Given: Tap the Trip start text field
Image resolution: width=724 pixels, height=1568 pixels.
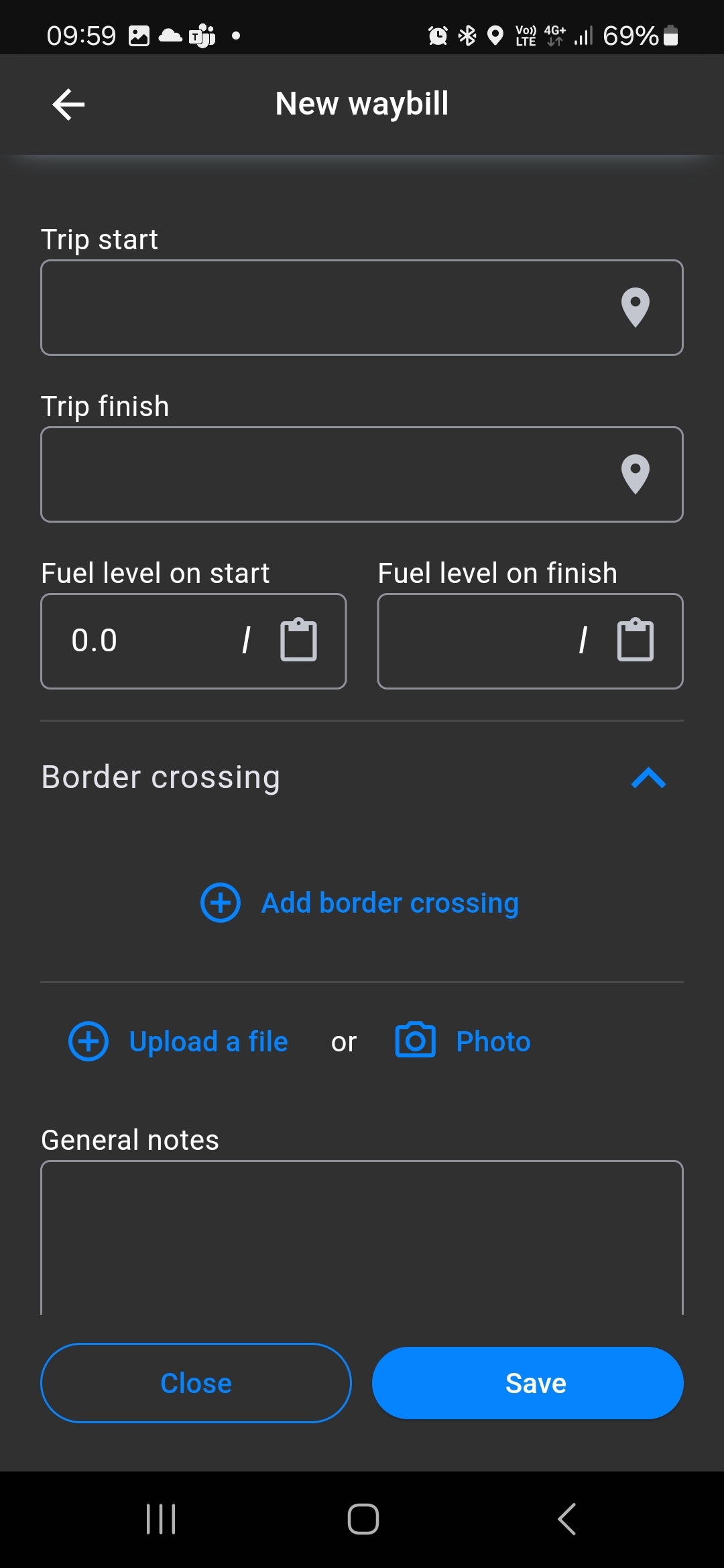Looking at the screenshot, I should pyautogui.click(x=362, y=308).
